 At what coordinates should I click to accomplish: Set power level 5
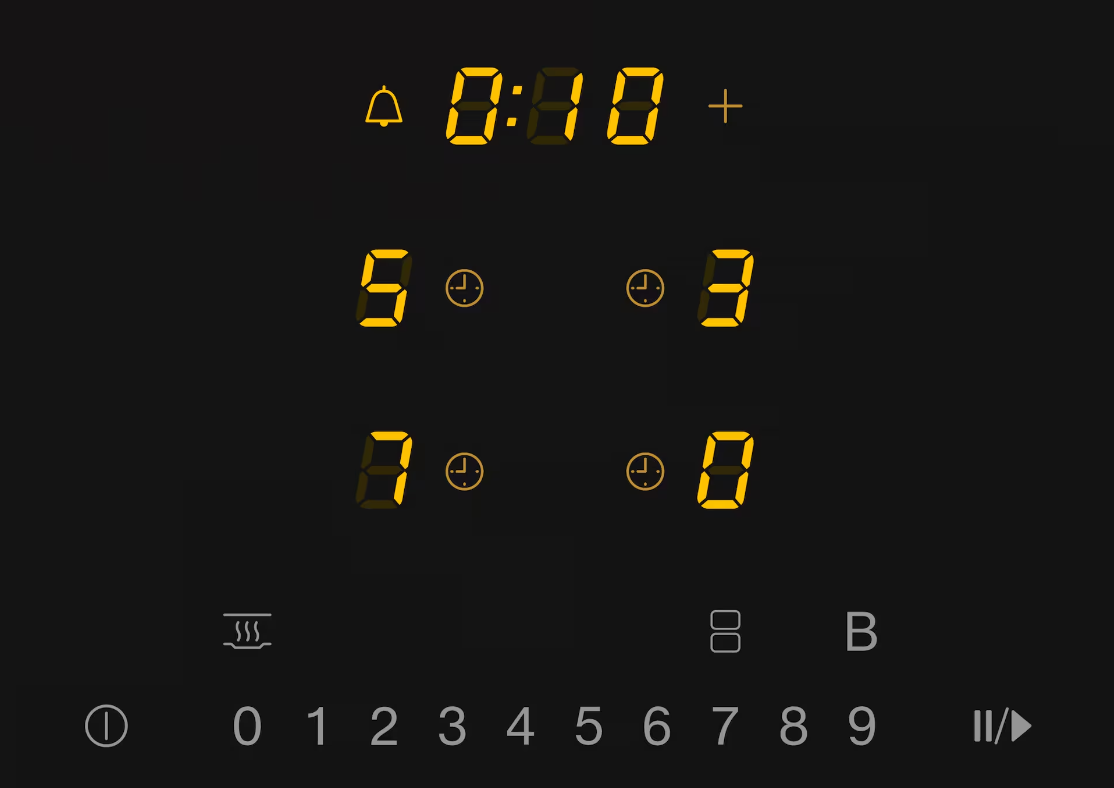coord(588,727)
